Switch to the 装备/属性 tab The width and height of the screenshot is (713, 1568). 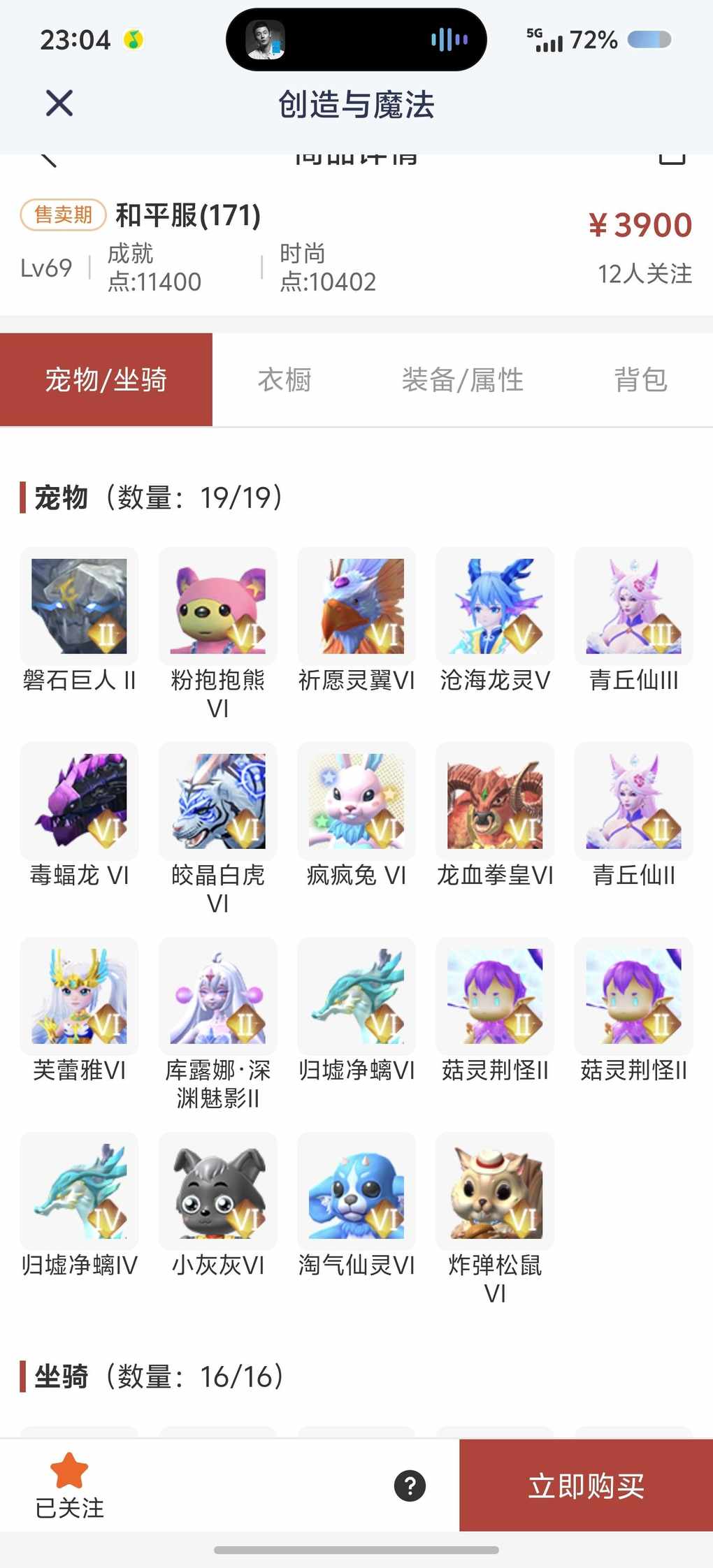tap(462, 379)
